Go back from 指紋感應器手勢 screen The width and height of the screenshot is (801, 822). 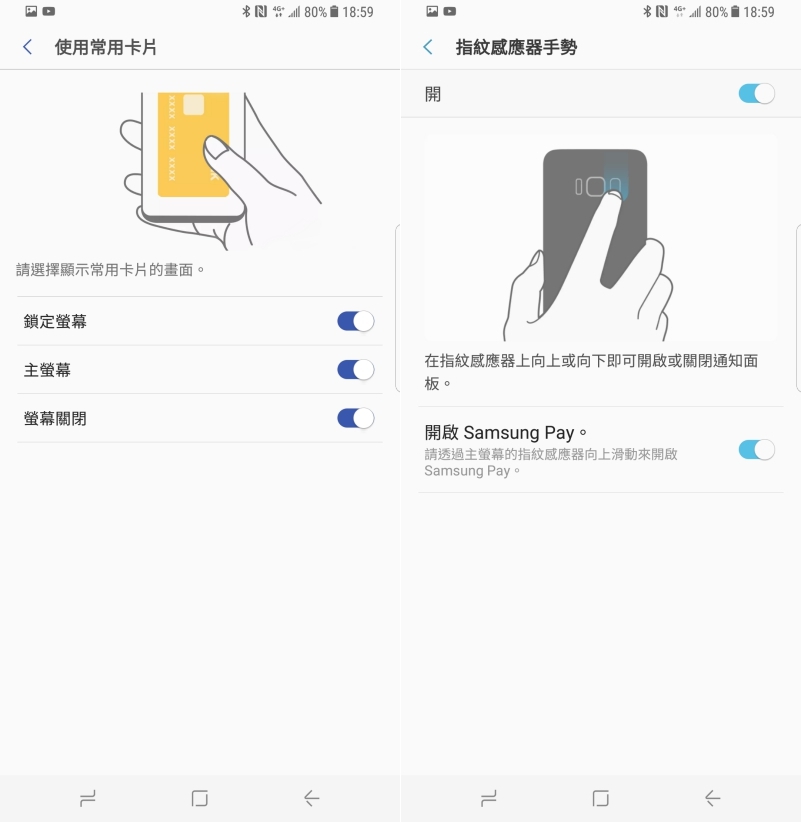coord(428,47)
